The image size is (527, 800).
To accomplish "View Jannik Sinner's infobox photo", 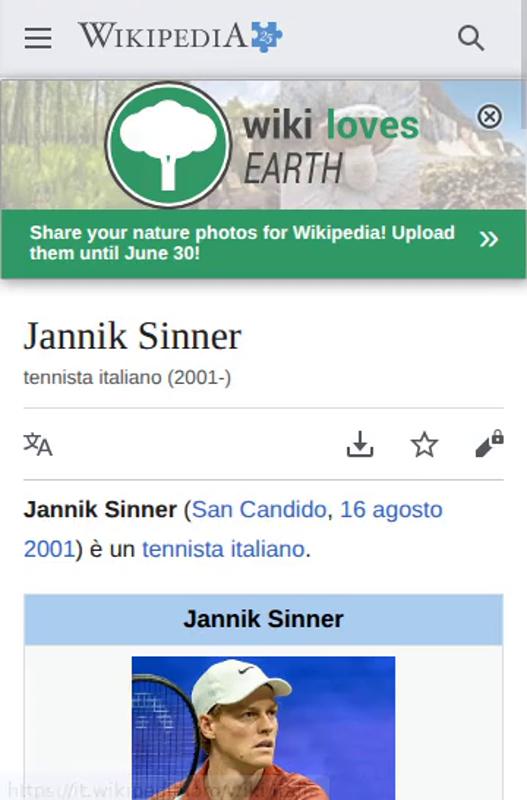I will [263, 728].
